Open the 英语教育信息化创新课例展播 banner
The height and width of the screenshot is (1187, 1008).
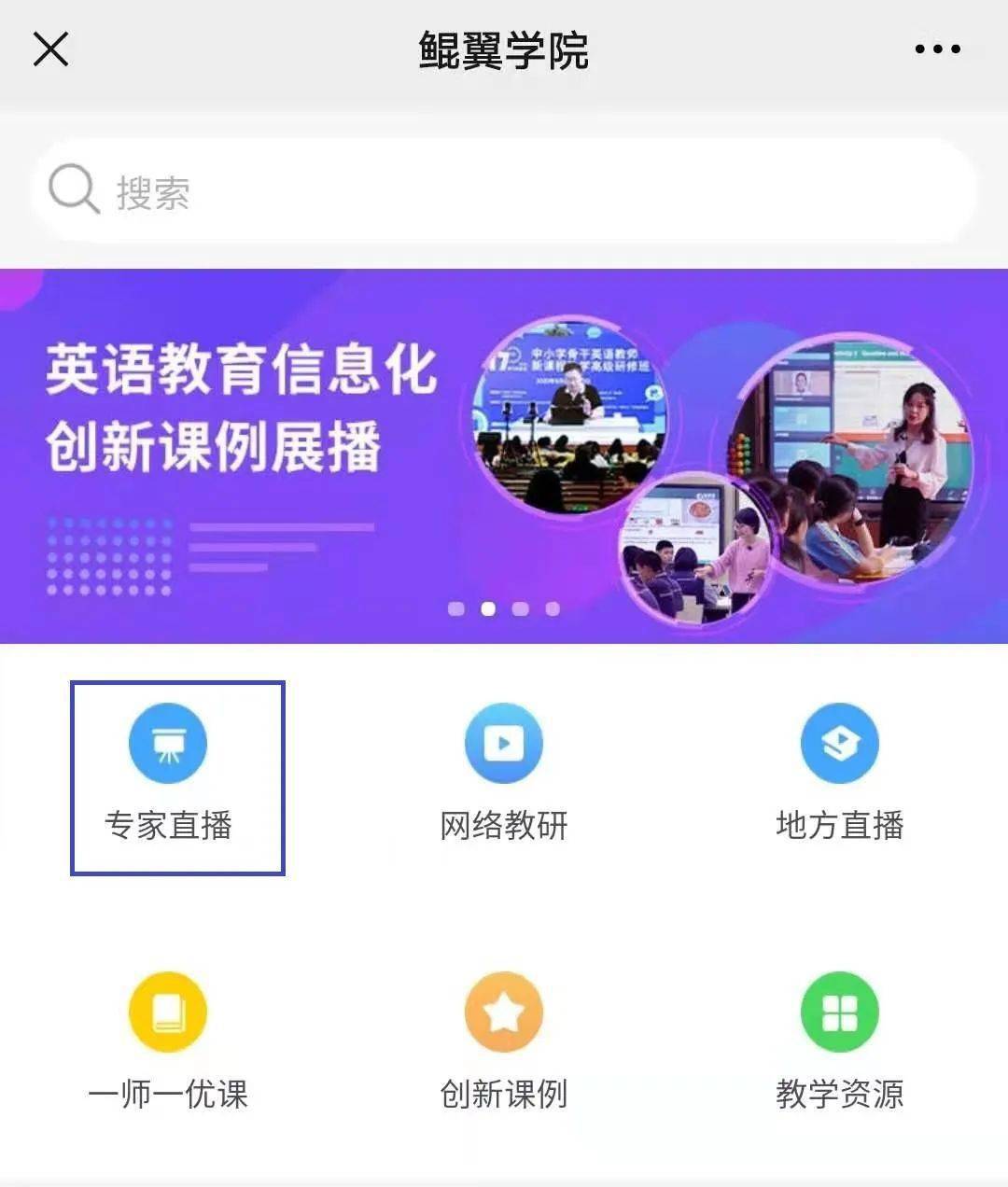(x=504, y=455)
